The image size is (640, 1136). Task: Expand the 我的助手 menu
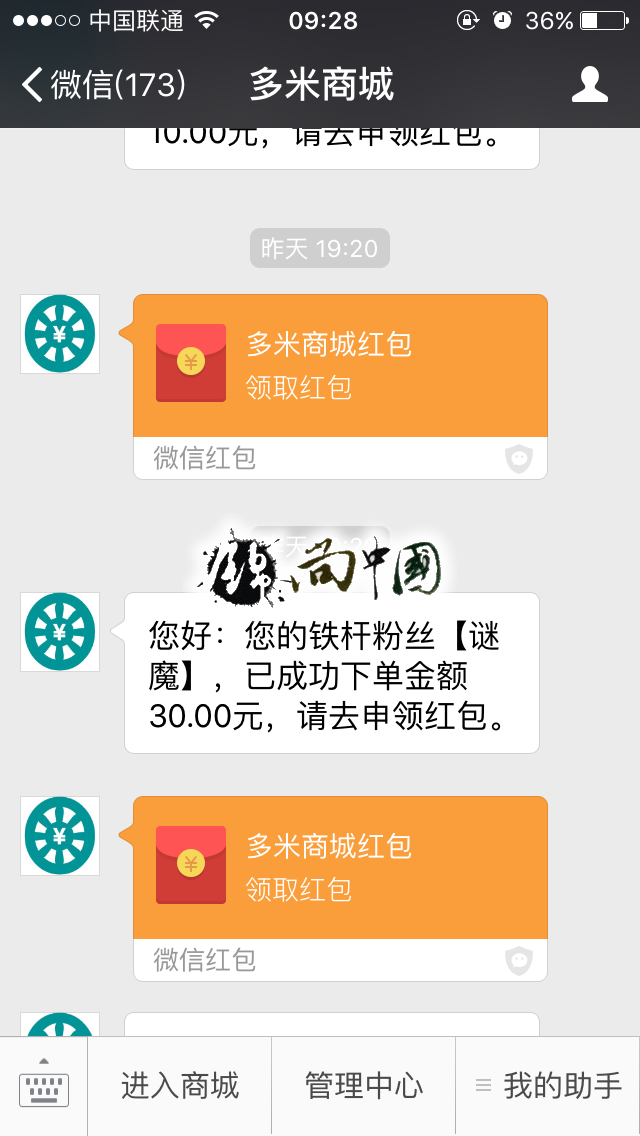pyautogui.click(x=548, y=1086)
